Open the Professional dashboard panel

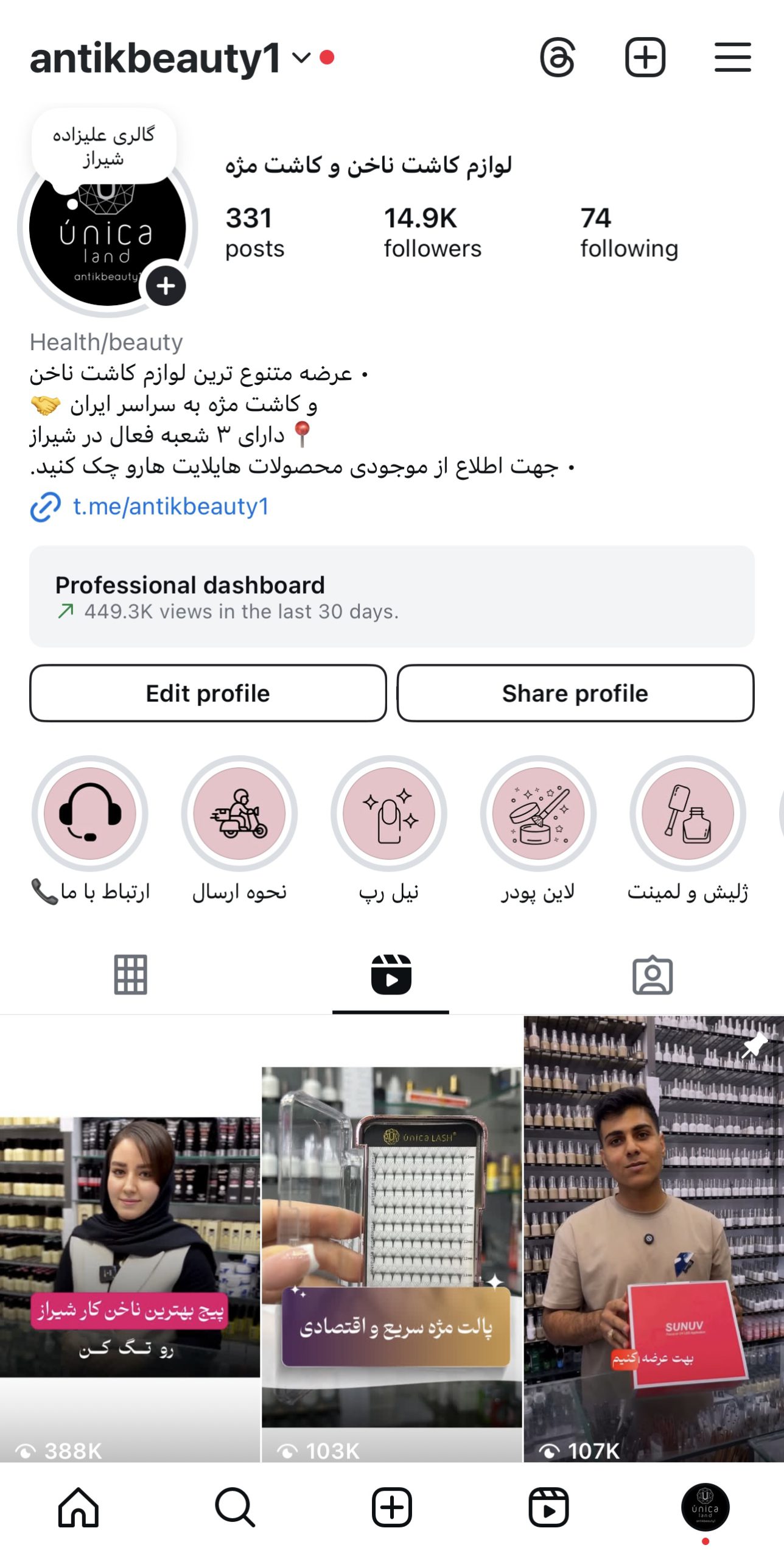[392, 597]
